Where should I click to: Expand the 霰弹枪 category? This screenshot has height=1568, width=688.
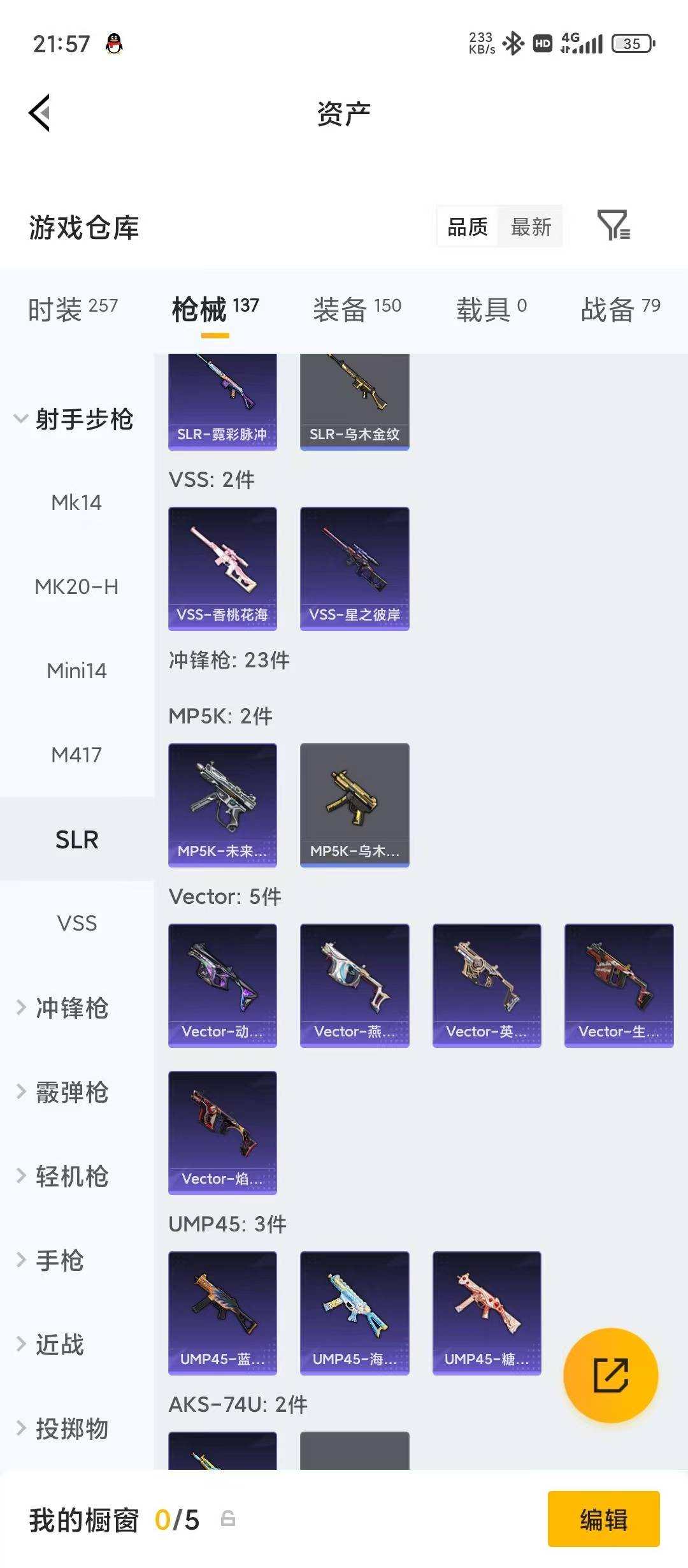[x=71, y=1093]
